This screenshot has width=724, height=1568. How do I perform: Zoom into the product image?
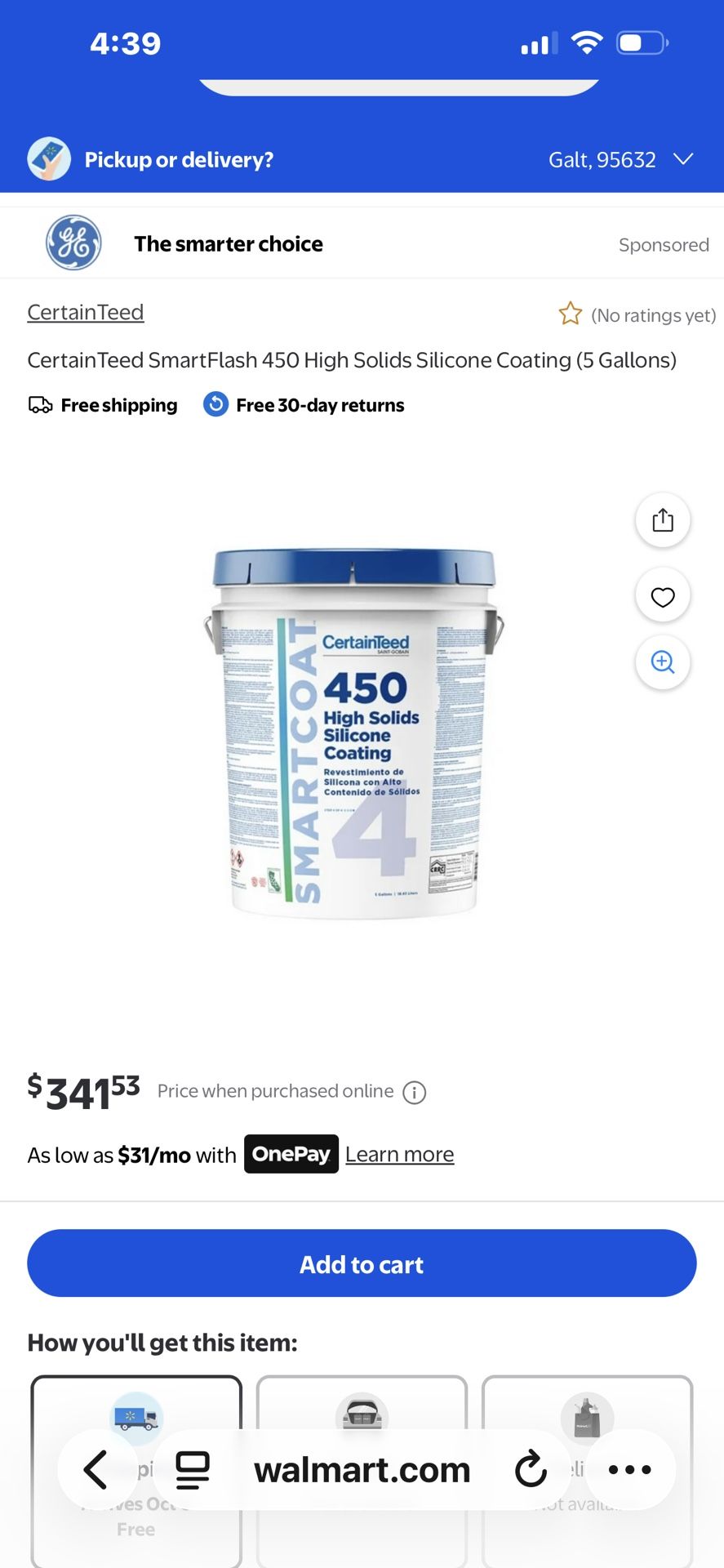(663, 661)
